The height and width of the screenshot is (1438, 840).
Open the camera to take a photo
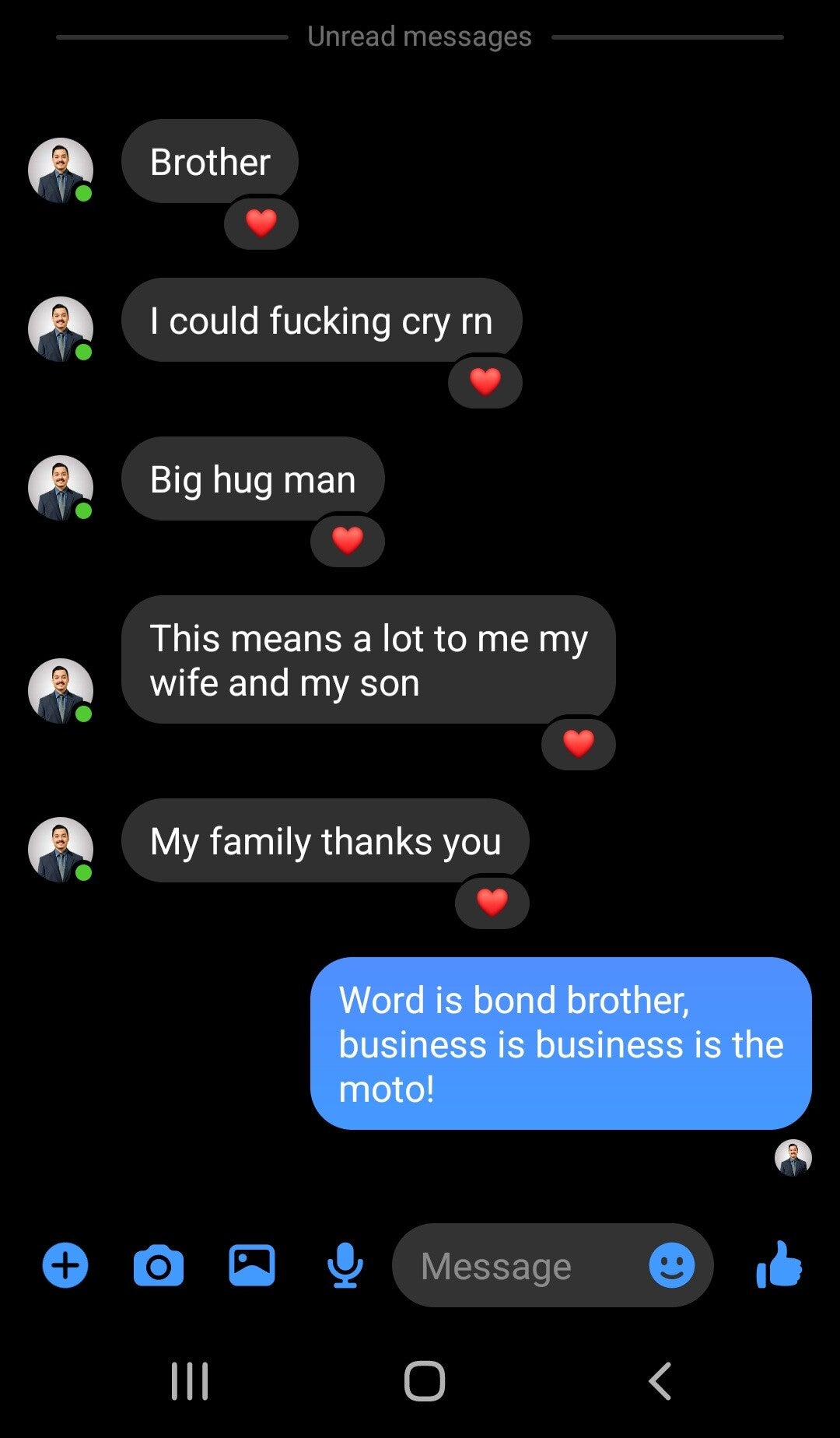[159, 1265]
